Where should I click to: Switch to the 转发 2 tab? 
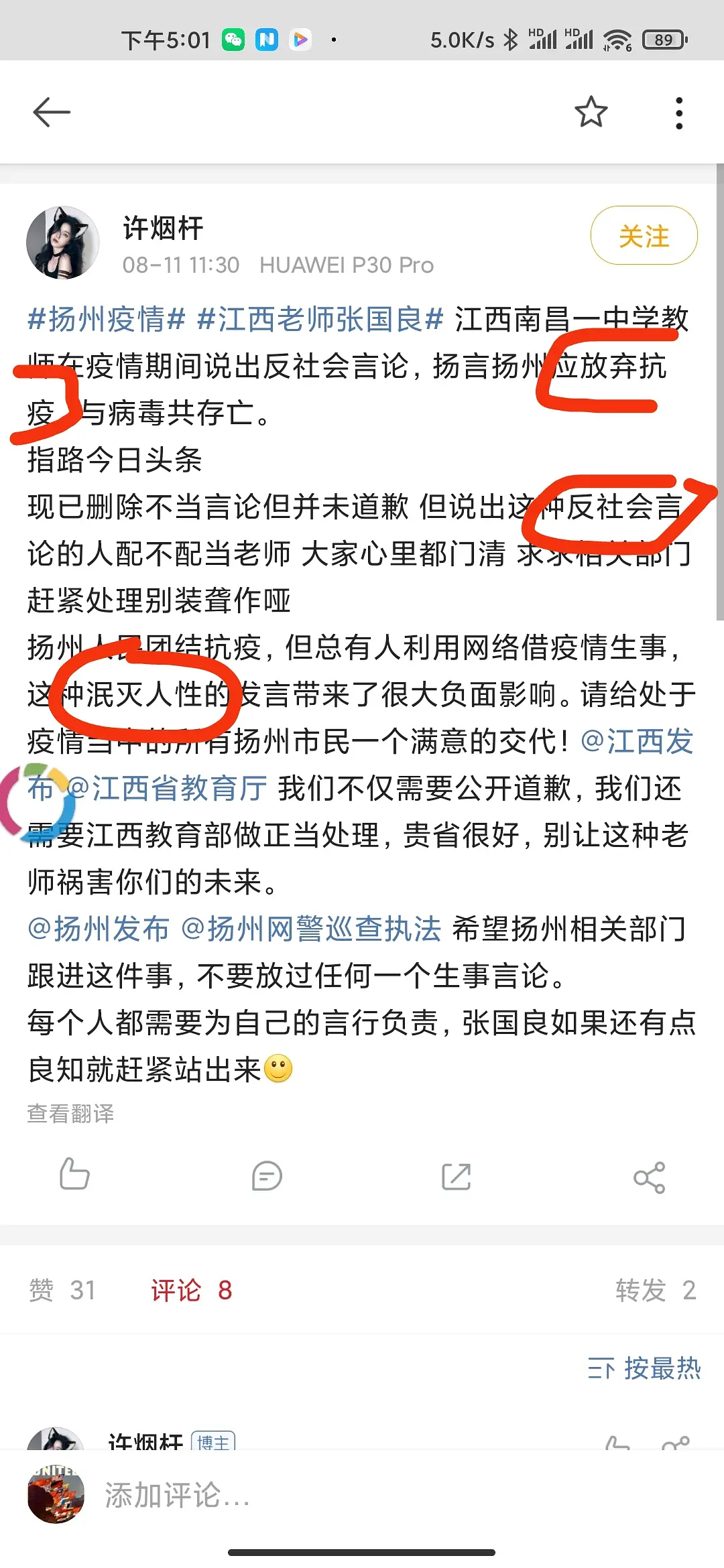(x=655, y=1290)
